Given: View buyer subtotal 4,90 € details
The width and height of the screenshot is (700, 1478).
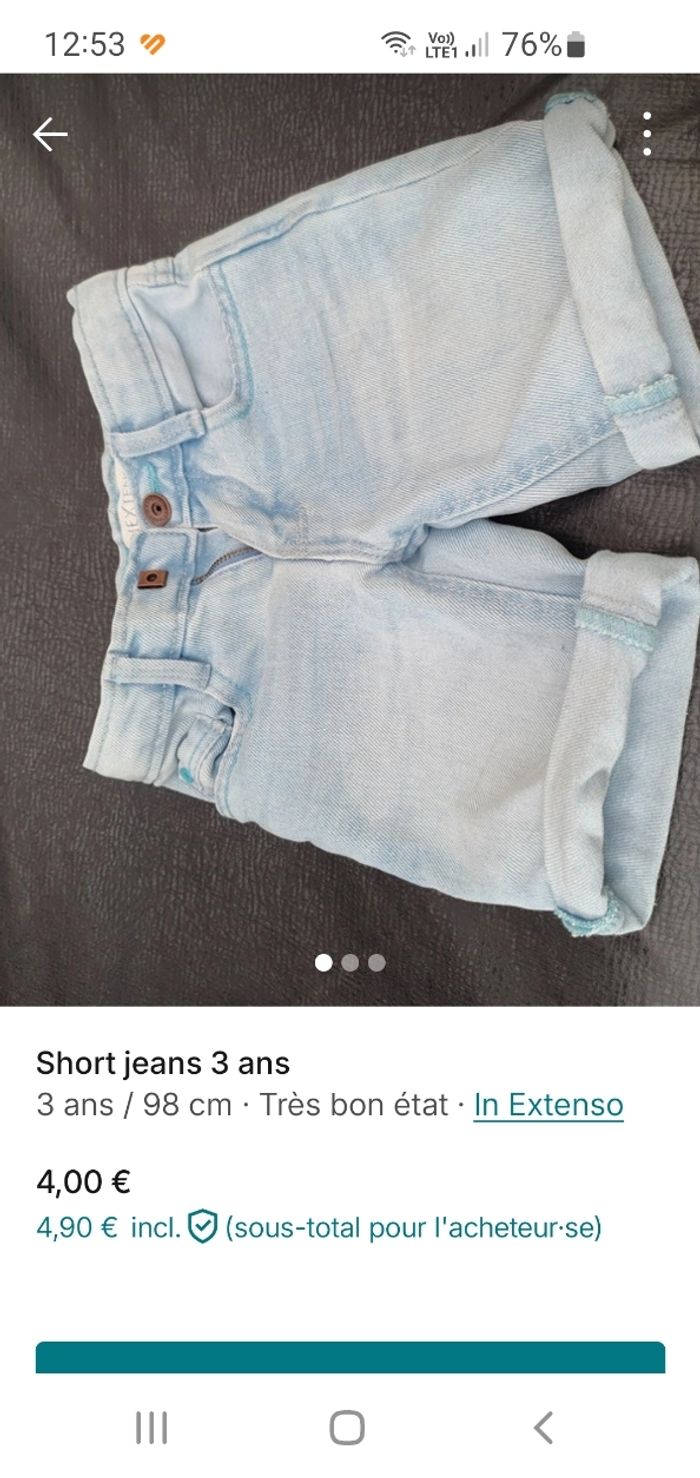Looking at the screenshot, I should [x=318, y=1227].
